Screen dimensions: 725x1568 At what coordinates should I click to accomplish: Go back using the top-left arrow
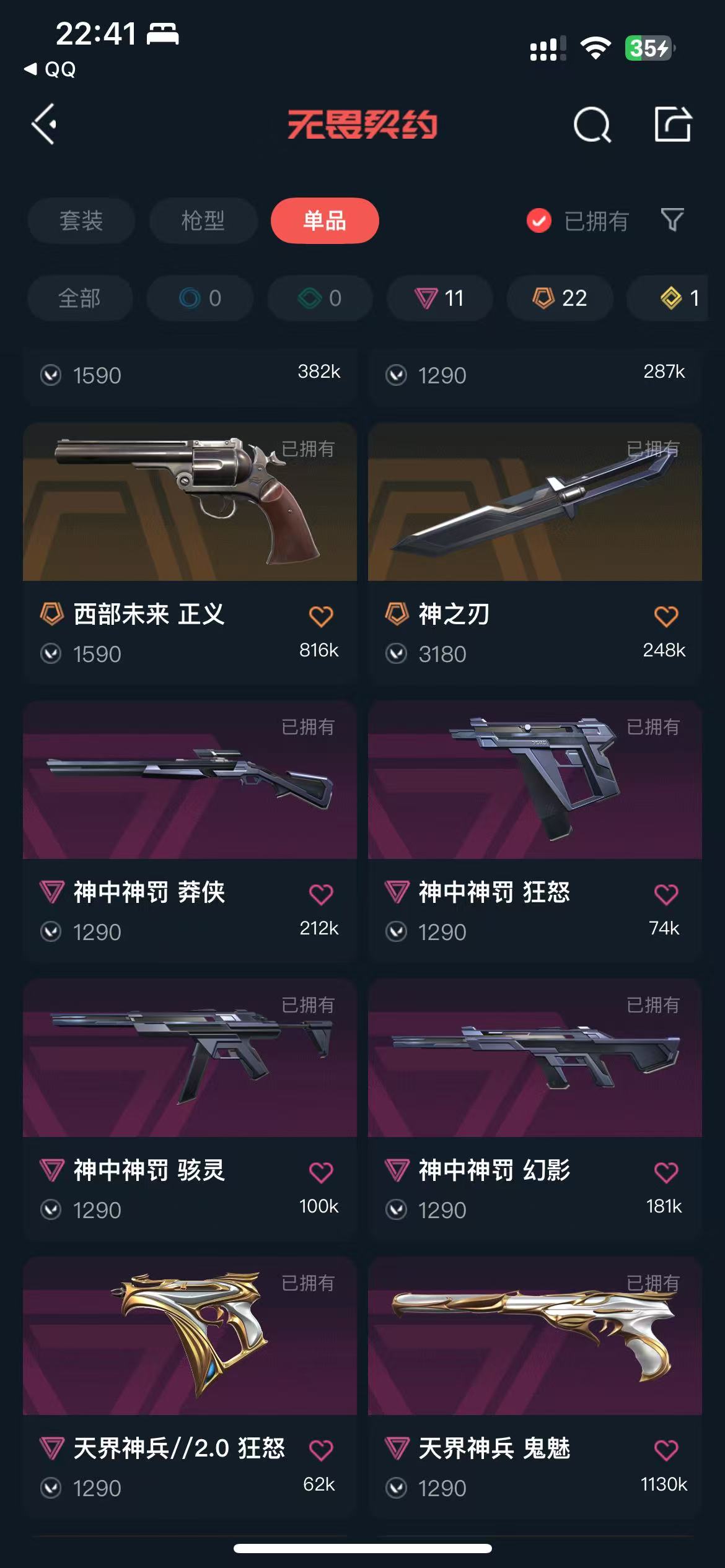point(45,124)
